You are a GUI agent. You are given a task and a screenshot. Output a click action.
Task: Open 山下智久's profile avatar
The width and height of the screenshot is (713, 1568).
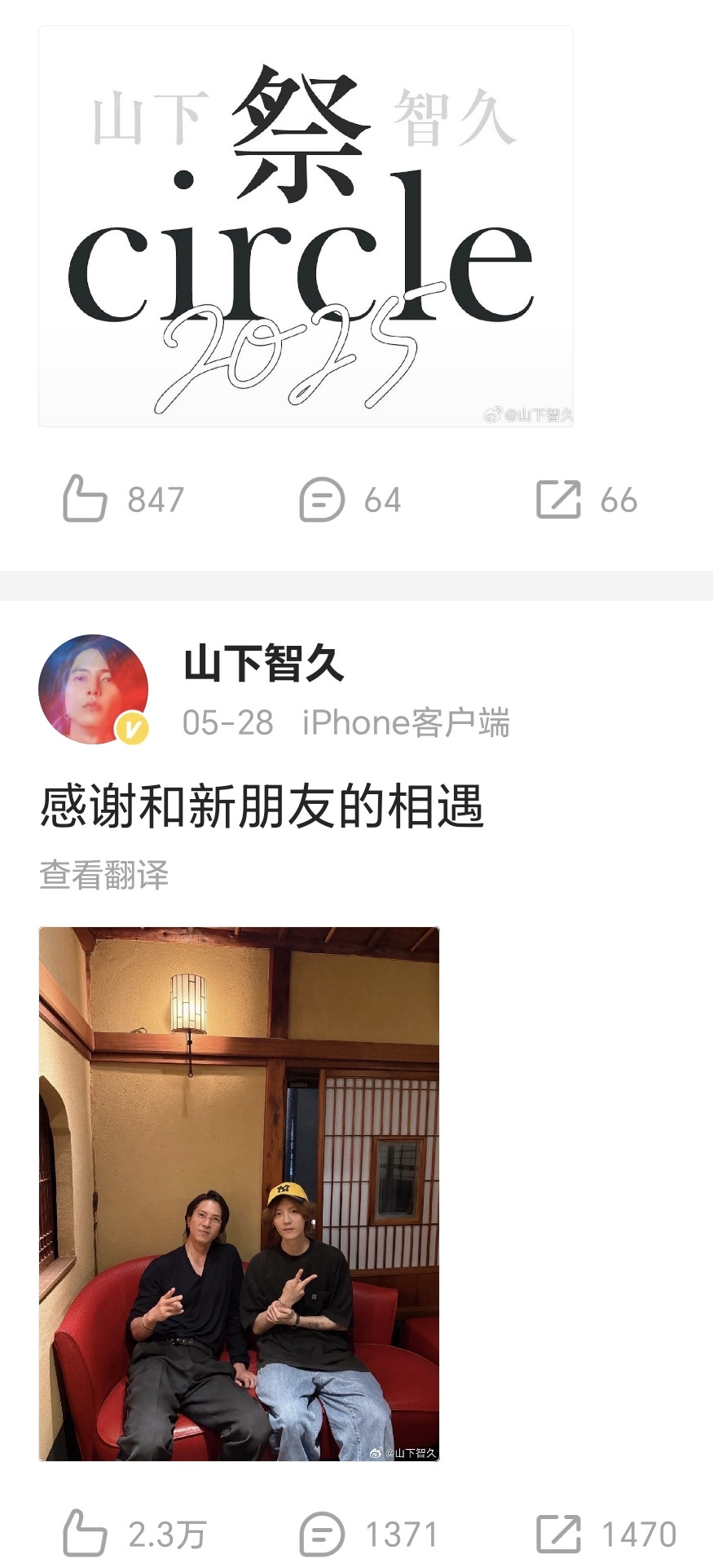point(94,689)
